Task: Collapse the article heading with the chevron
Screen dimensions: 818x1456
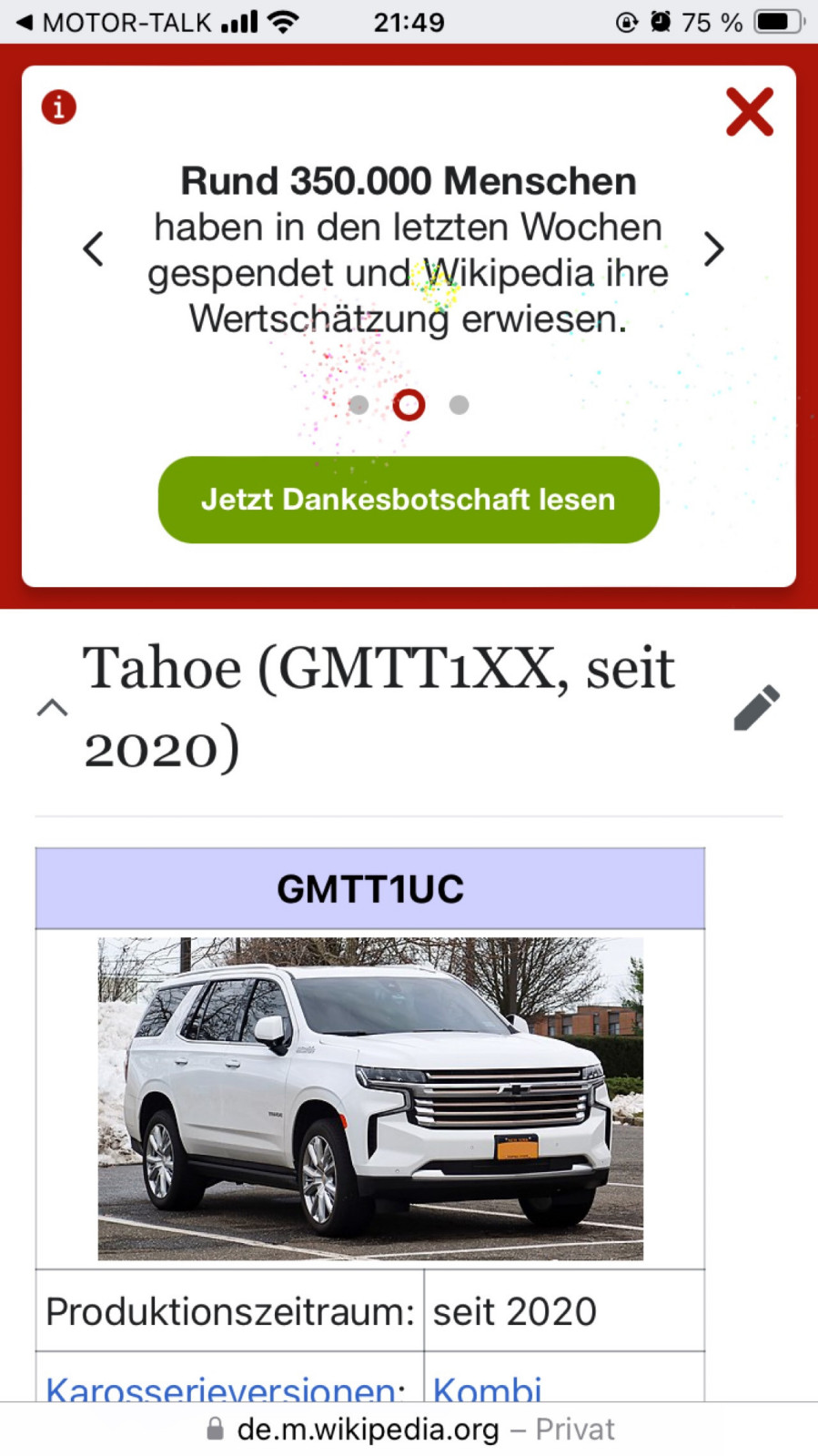Action: click(54, 709)
